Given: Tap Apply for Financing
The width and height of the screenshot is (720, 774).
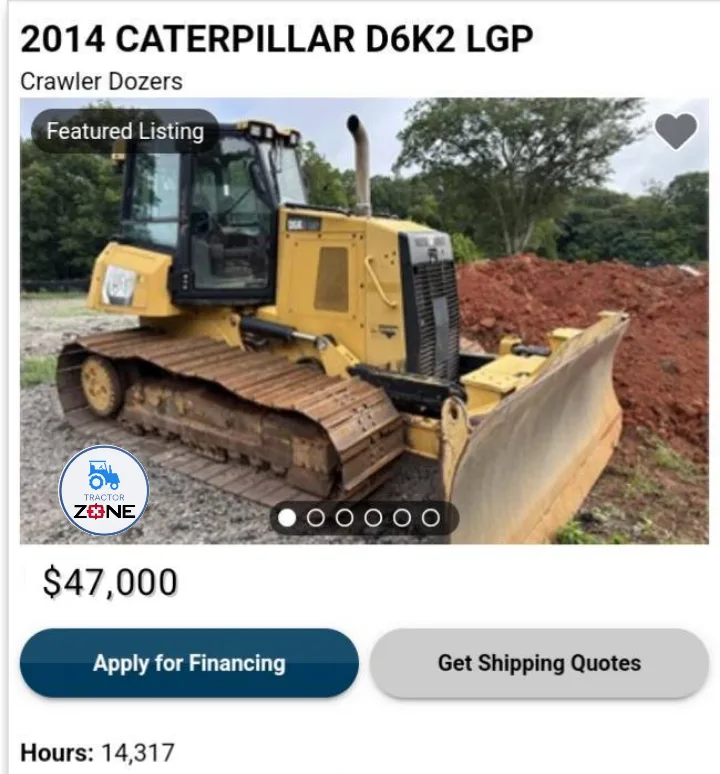Looking at the screenshot, I should coord(189,662).
